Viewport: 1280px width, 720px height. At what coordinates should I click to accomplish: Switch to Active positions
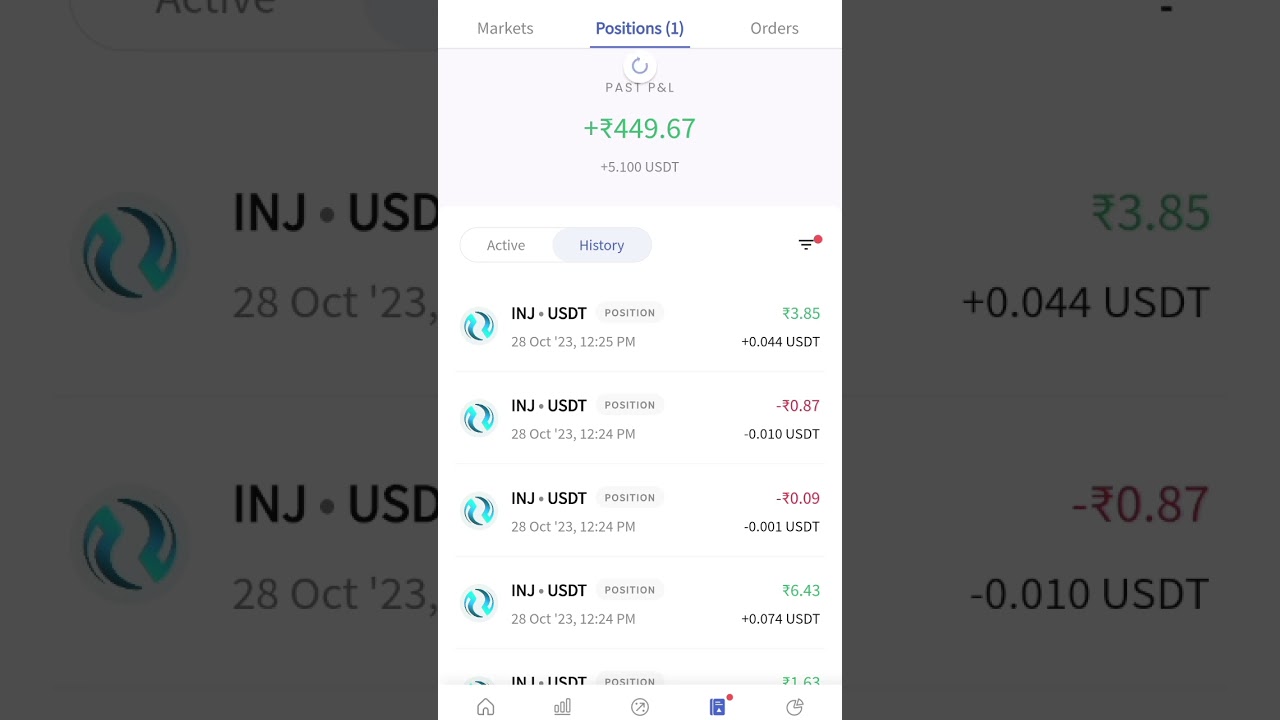pyautogui.click(x=506, y=245)
